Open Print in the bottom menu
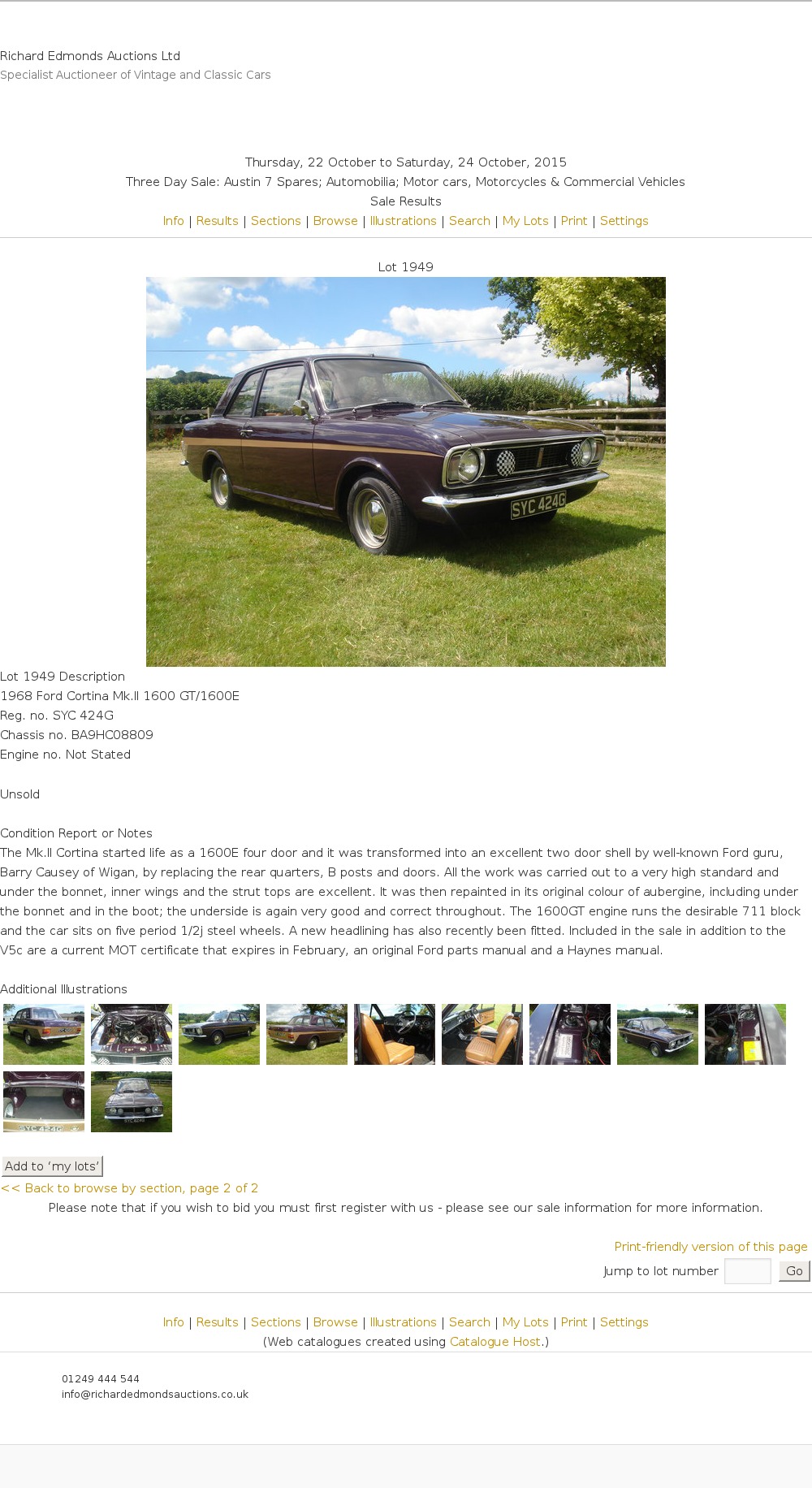Screen dimensions: 812x1488 tap(573, 1322)
